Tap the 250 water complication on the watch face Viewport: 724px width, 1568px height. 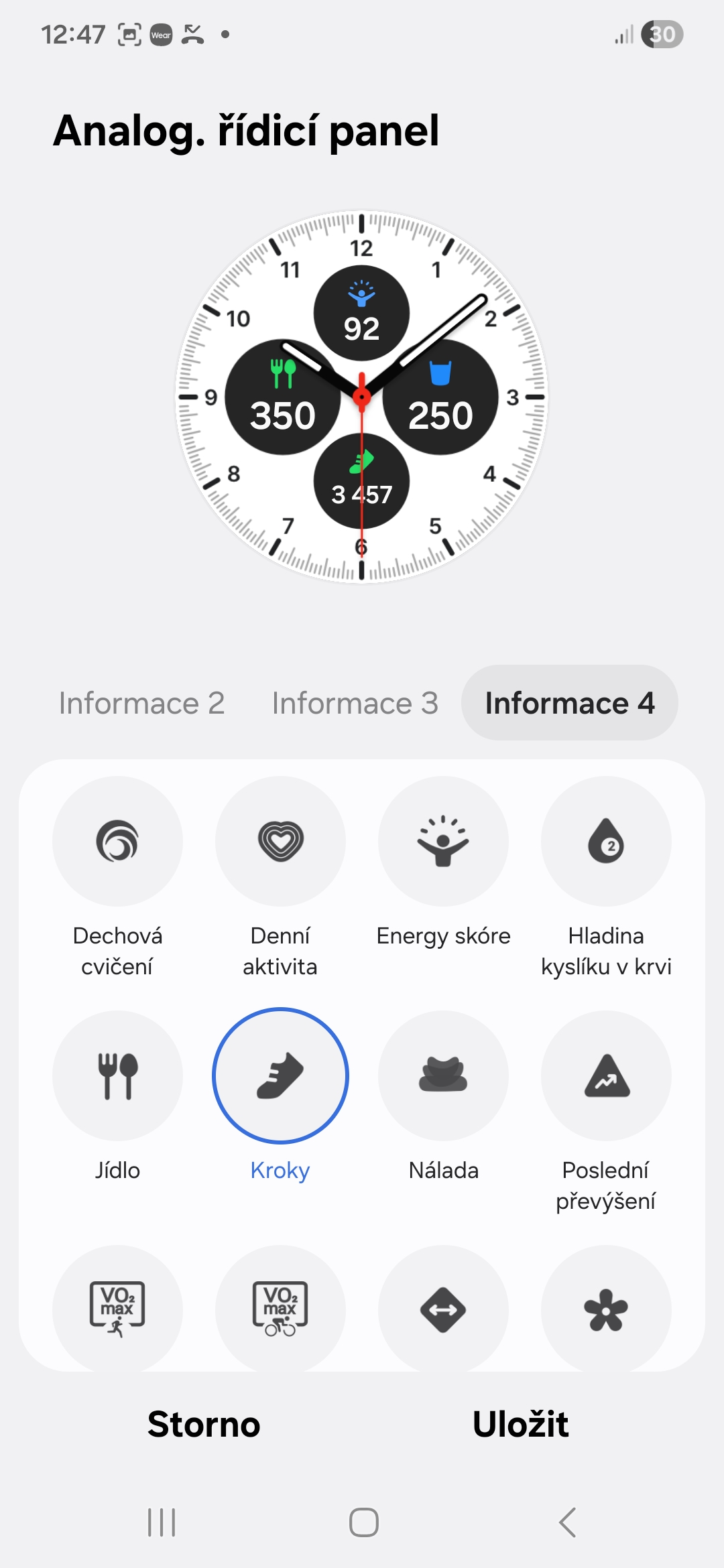440,397
